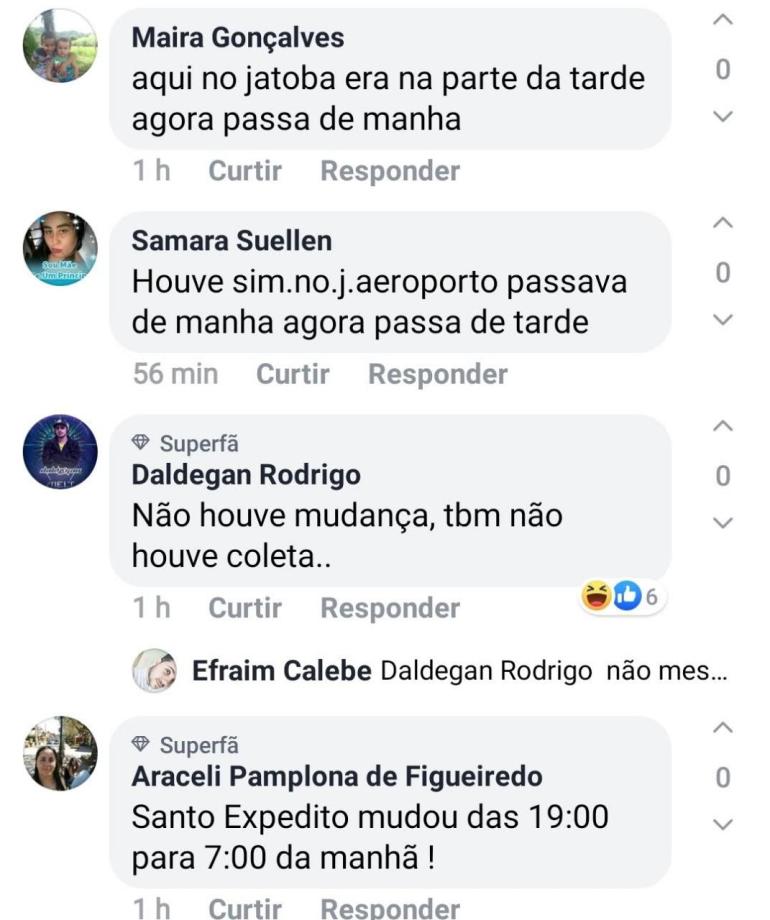Tap Responder under Araceli Pamplona's comment

click(x=390, y=908)
